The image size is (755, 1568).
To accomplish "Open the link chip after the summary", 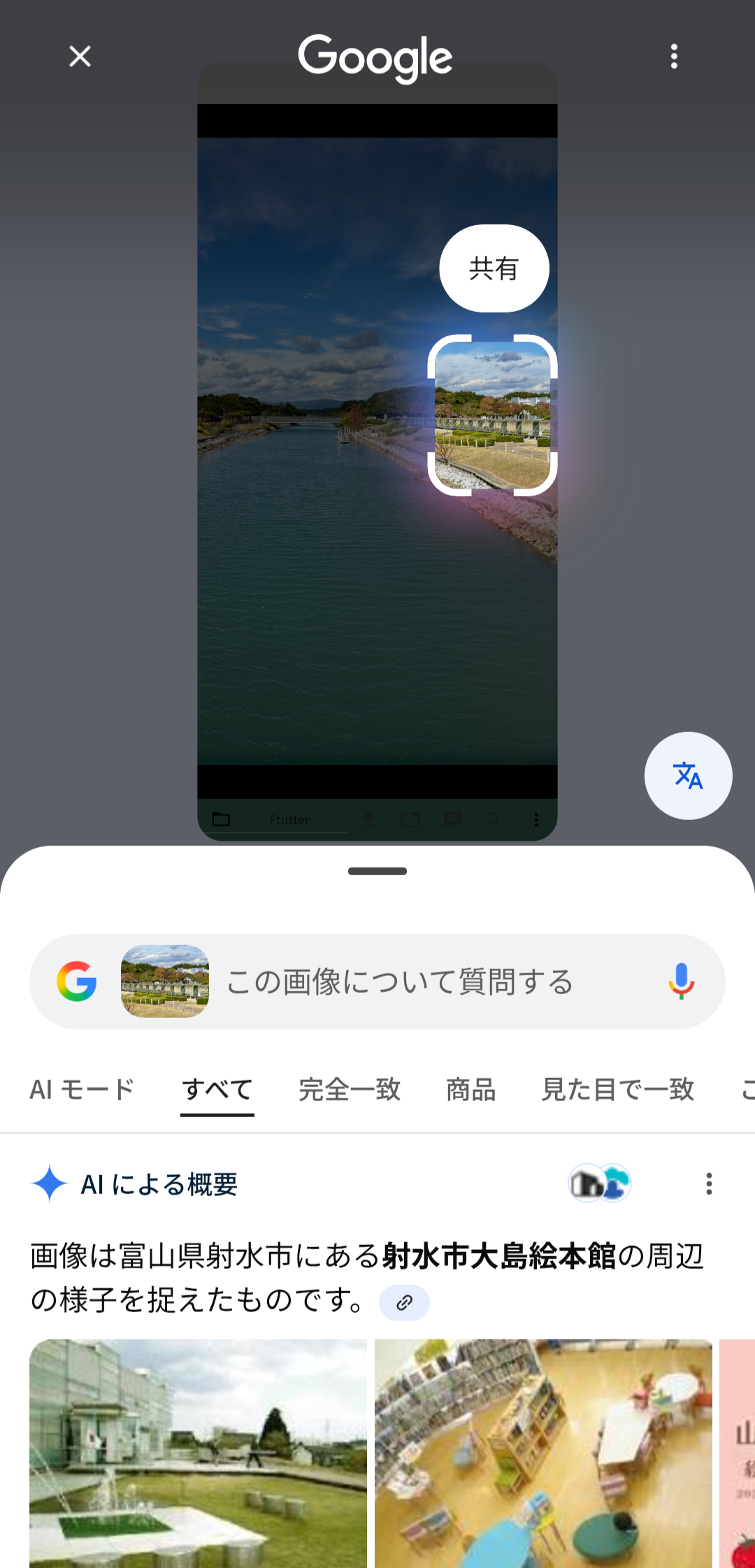I will (404, 1302).
